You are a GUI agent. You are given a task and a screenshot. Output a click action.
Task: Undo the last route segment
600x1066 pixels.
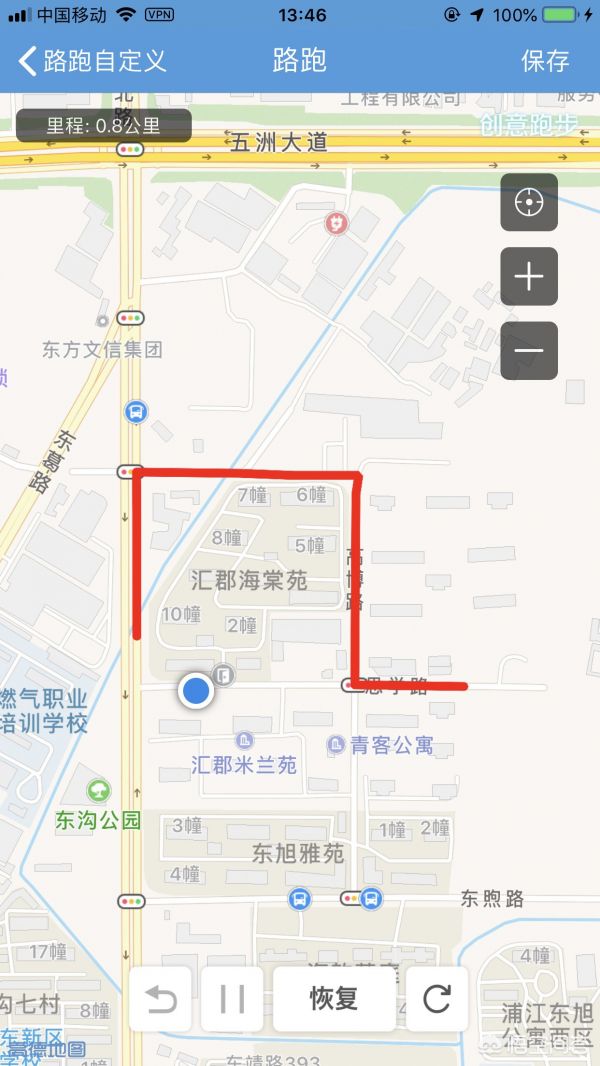pyautogui.click(x=161, y=999)
